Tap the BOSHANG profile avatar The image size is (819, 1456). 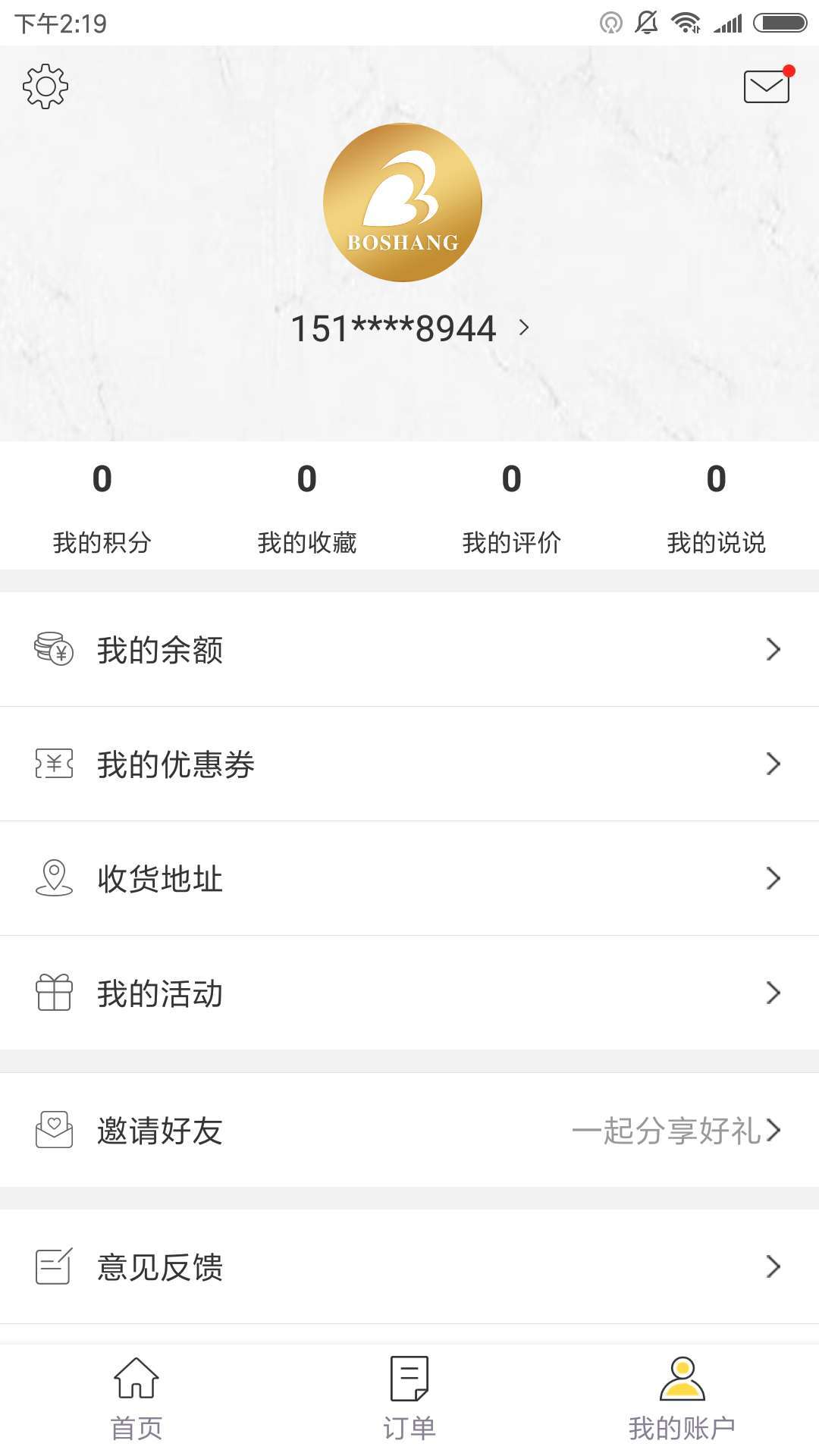[403, 202]
